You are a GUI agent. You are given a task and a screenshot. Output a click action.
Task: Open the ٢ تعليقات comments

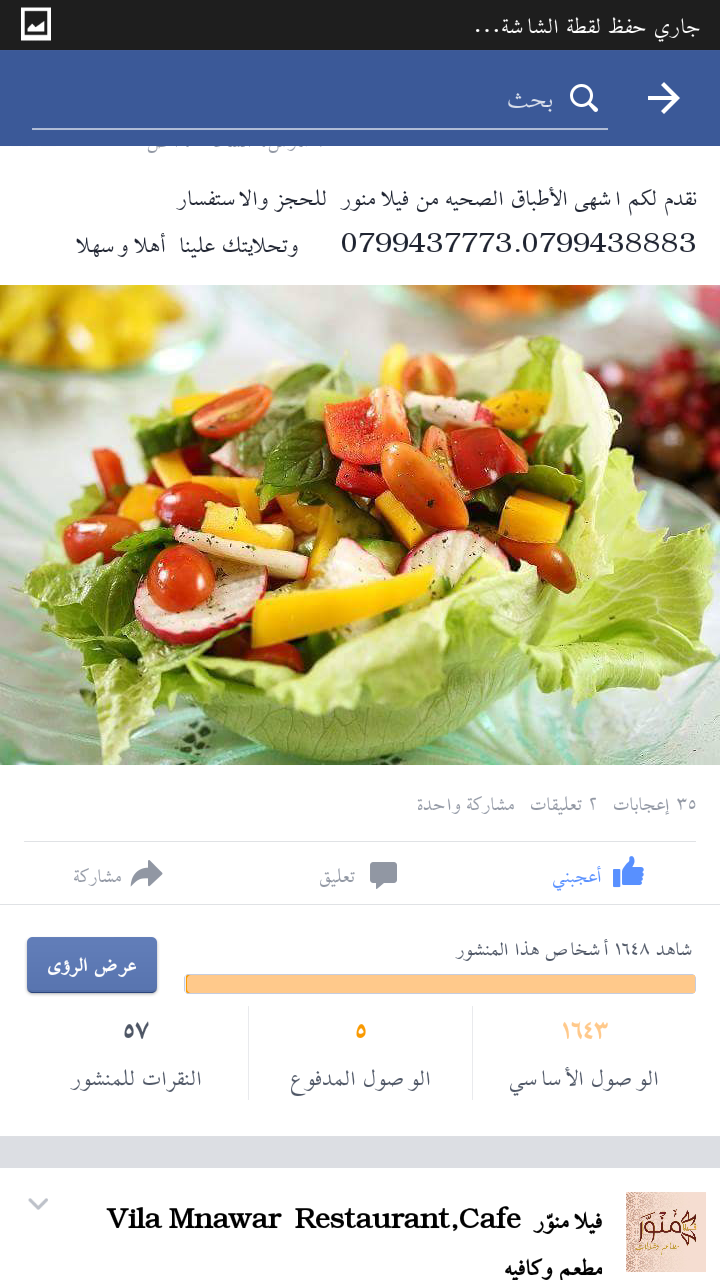coord(563,804)
